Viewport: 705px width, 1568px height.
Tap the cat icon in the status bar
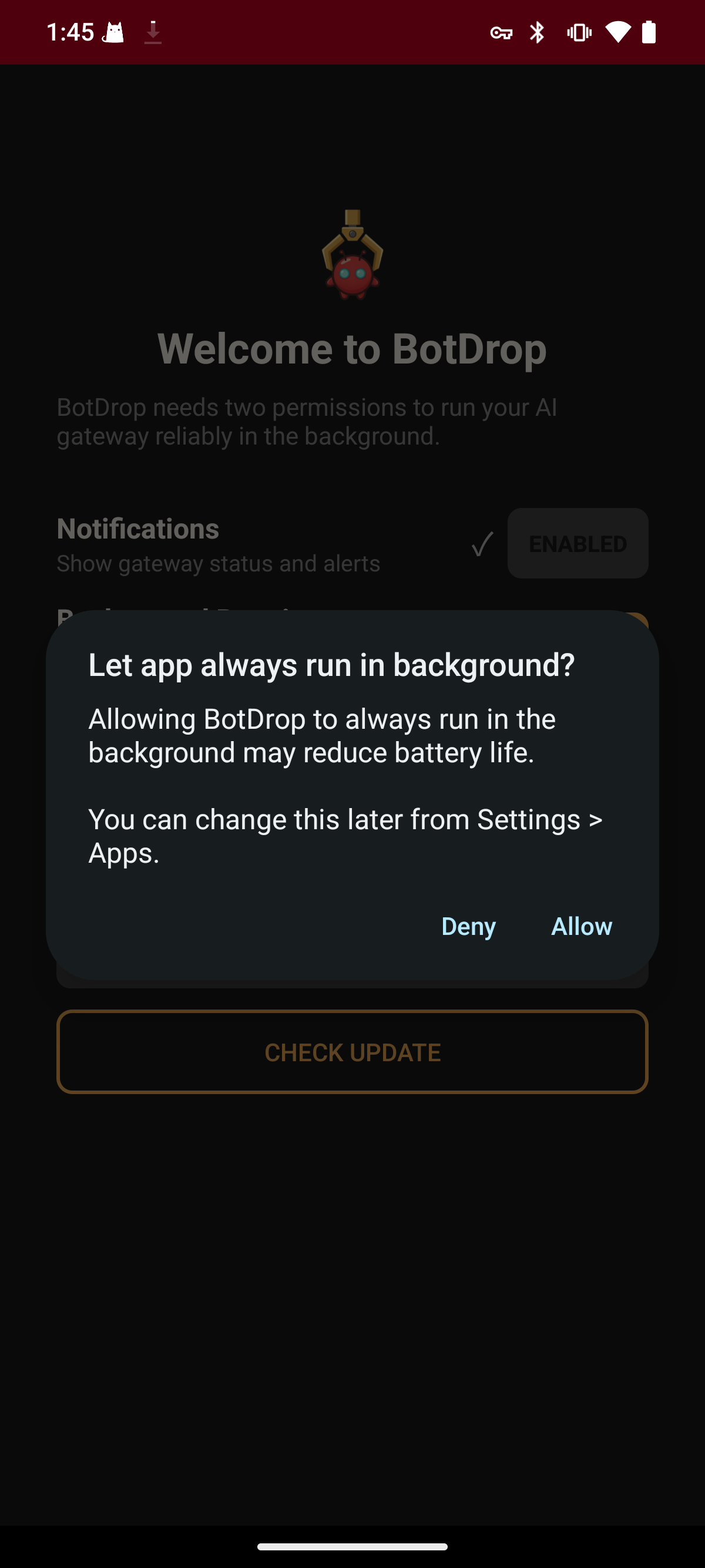click(113, 32)
